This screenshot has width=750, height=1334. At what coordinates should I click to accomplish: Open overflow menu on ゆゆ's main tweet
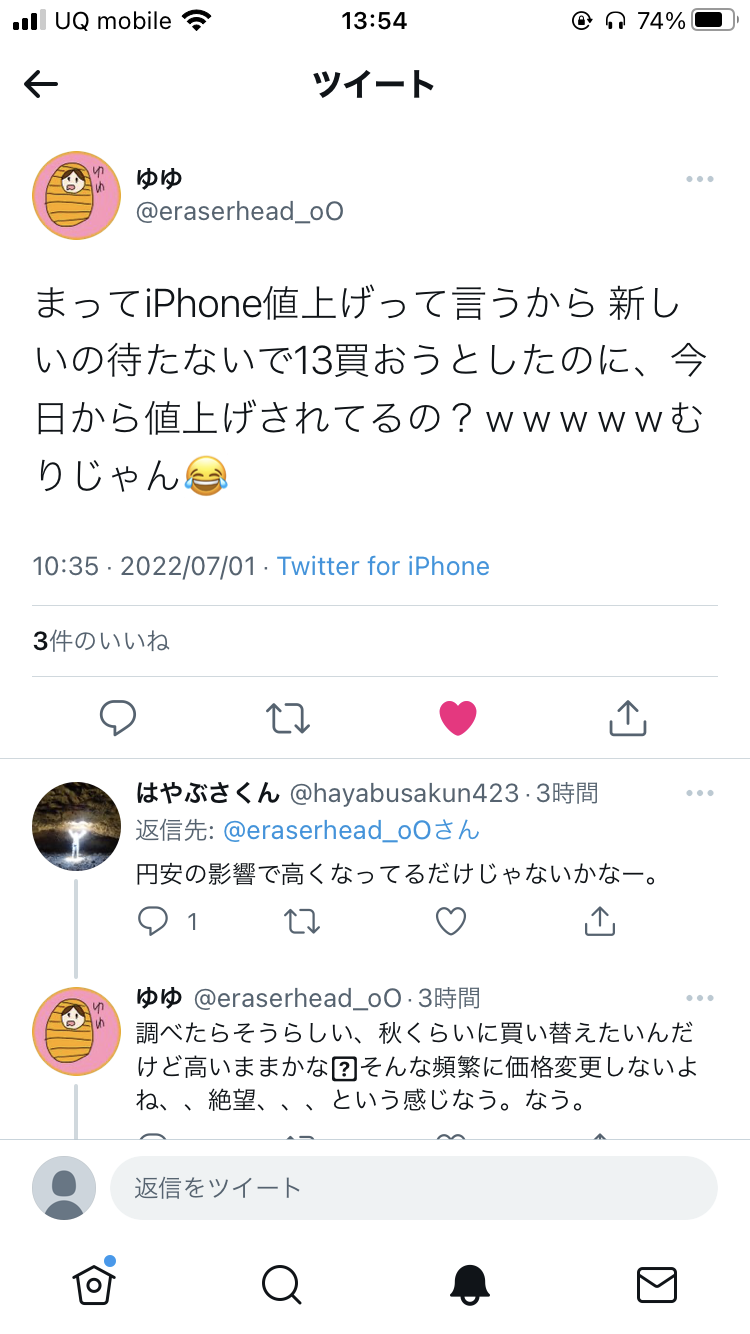(699, 180)
